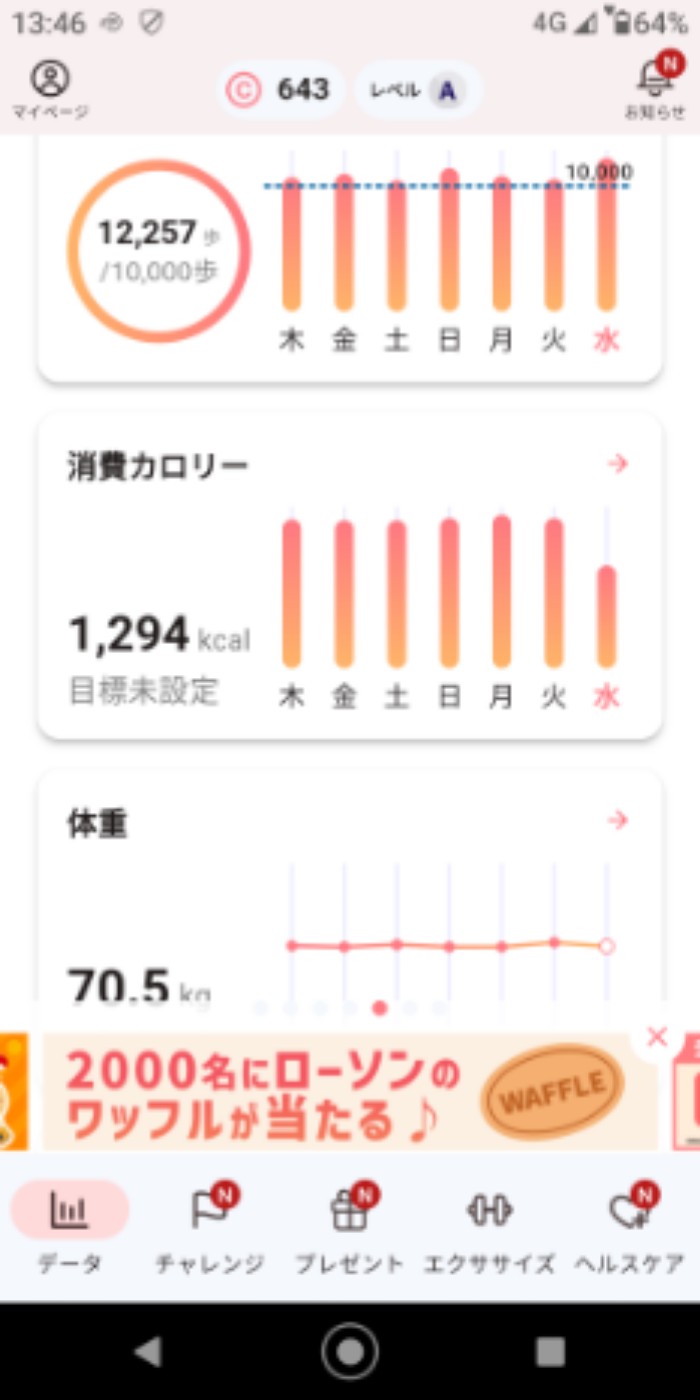Tap the 643 coin balance chip
Viewport: 700px width, 1400px height.
pos(280,90)
